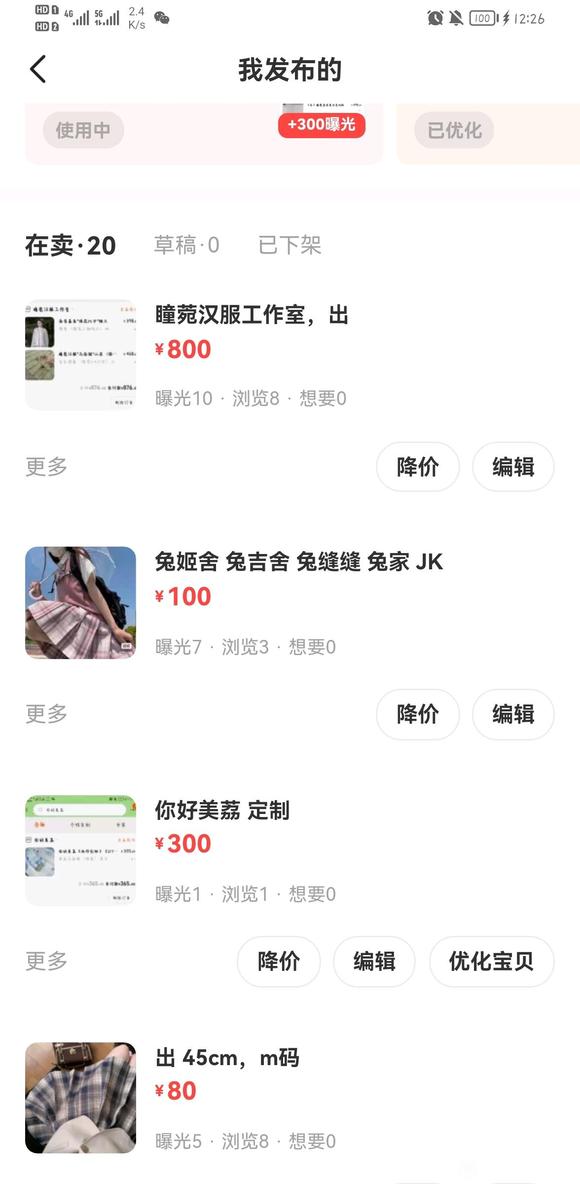
Task: Open the 已下架 delisted tab
Action: [290, 245]
